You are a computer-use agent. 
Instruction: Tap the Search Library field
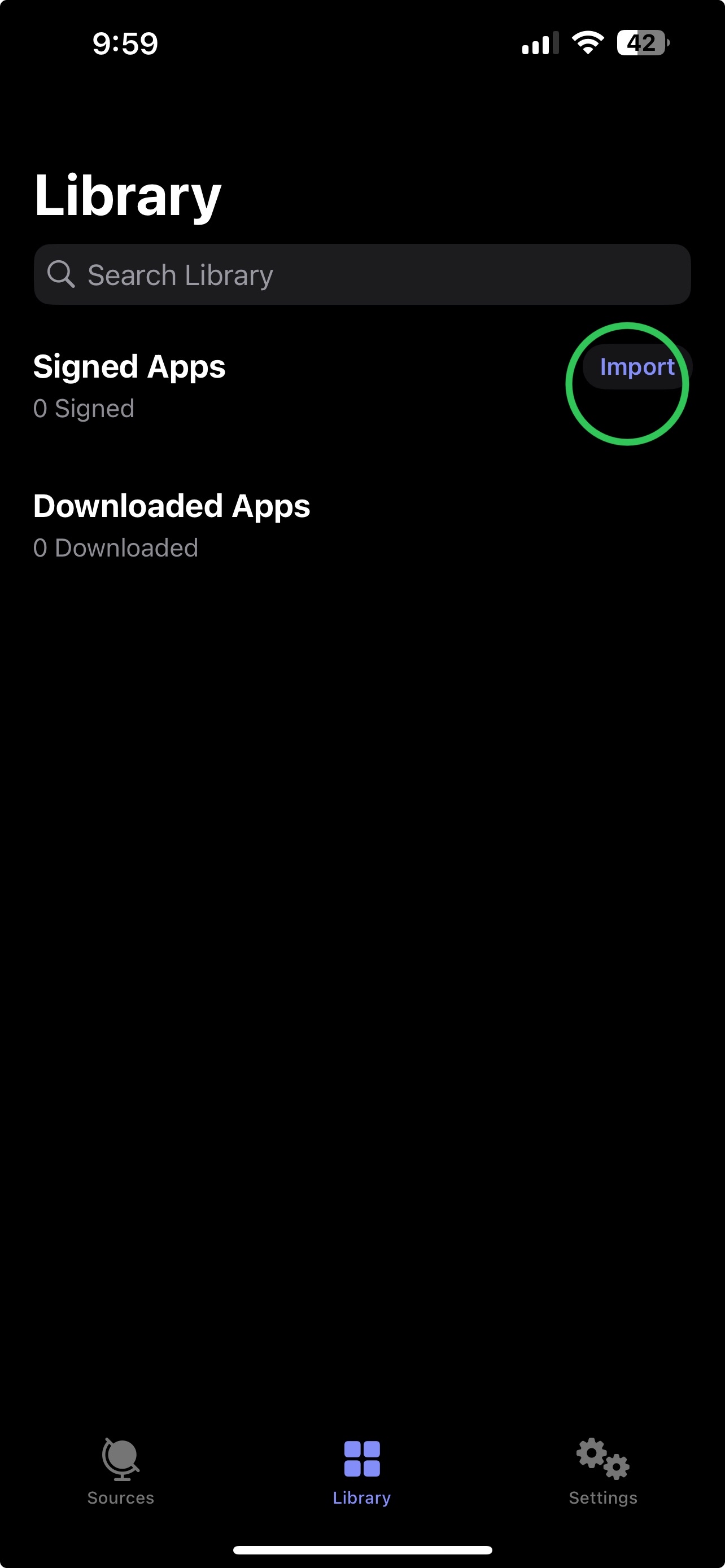[x=362, y=274]
